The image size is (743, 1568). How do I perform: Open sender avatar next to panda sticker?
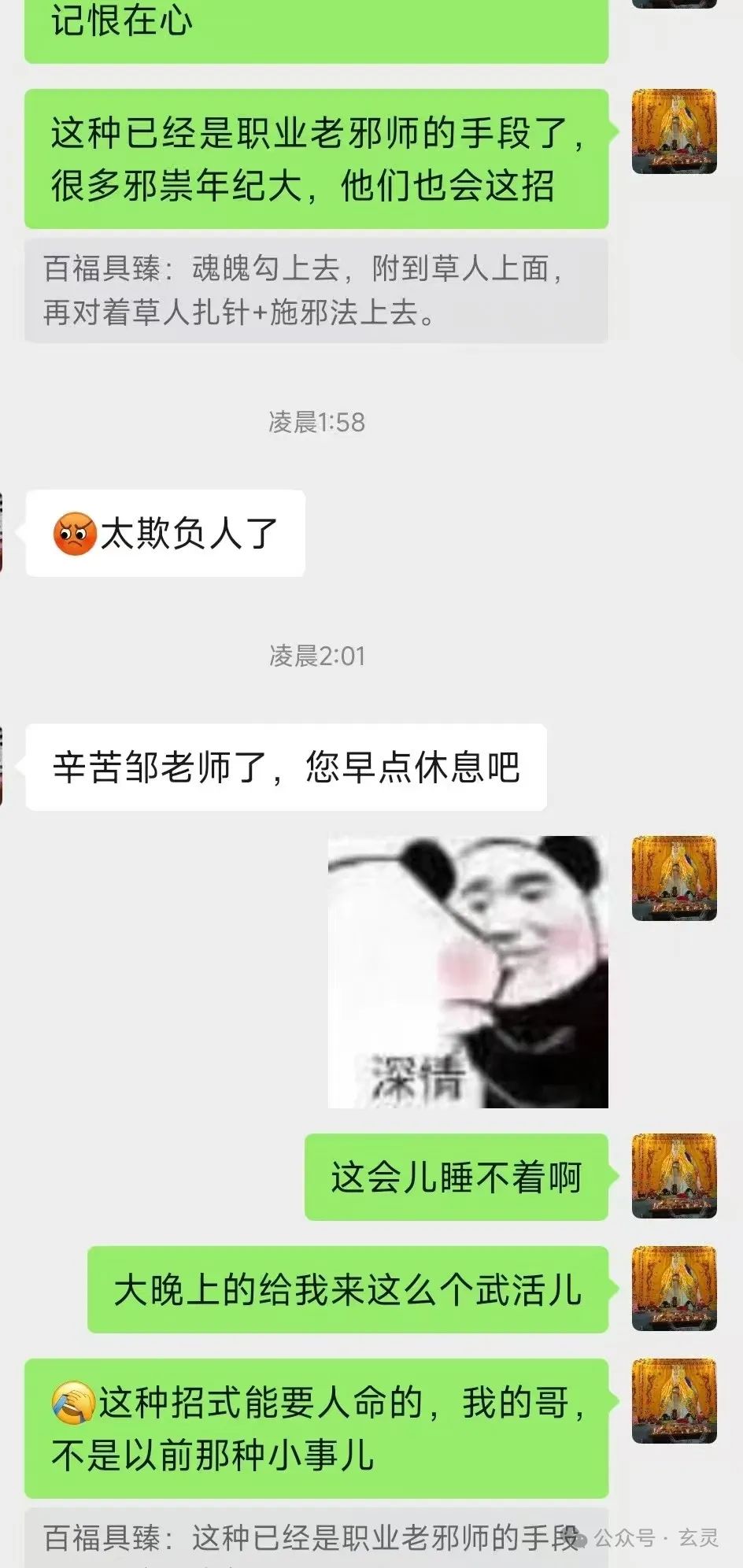tap(674, 878)
